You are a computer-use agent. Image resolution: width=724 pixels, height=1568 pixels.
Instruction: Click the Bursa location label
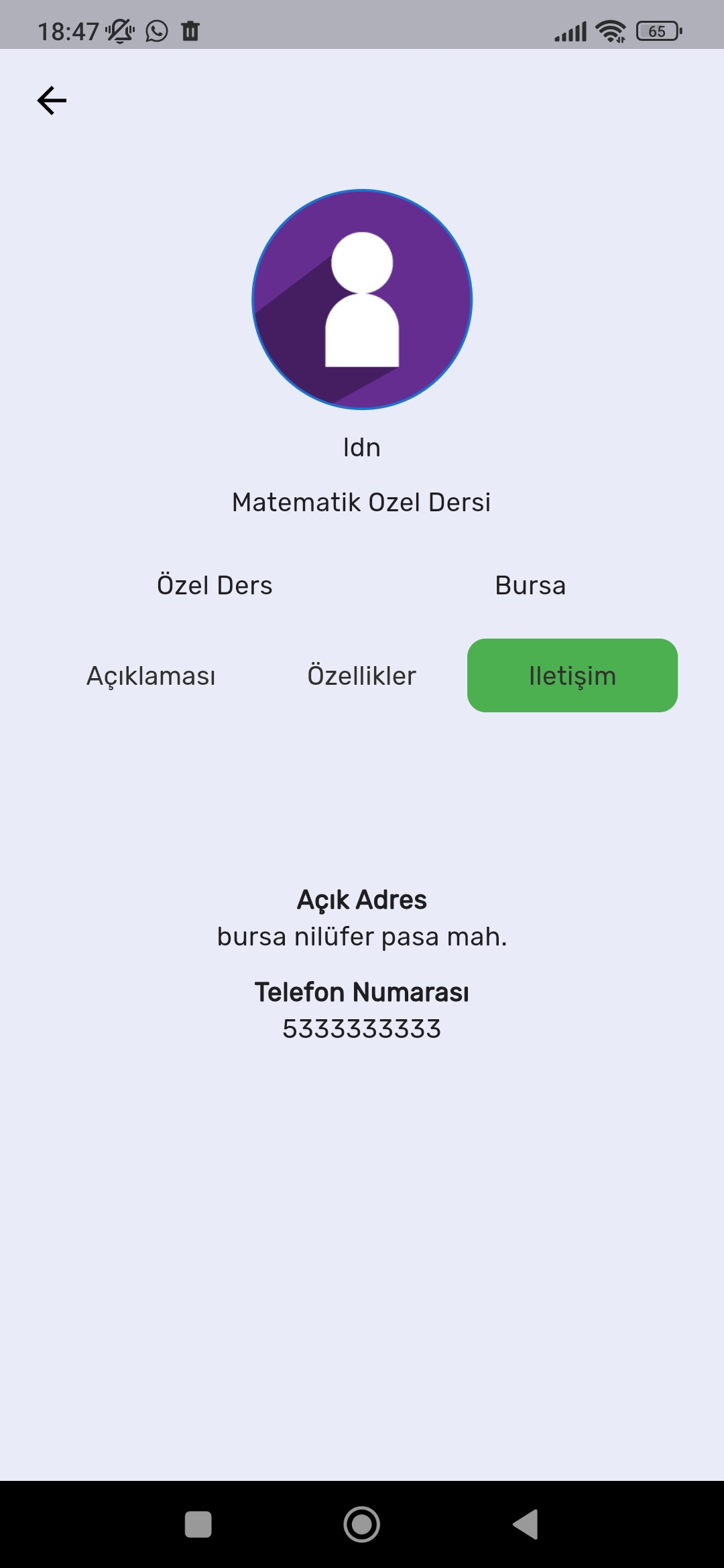[x=530, y=584]
